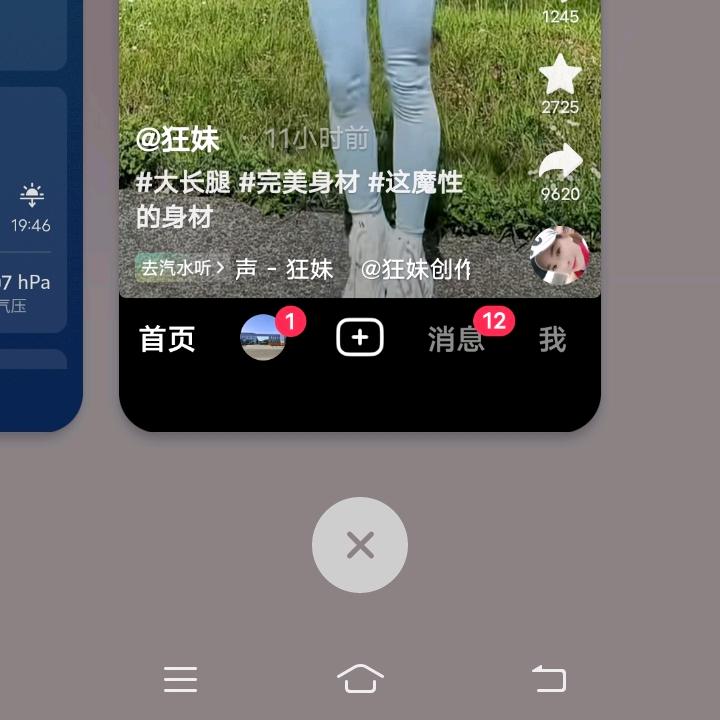Go to the home screen
Image resolution: width=720 pixels, height=720 pixels.
(360, 679)
